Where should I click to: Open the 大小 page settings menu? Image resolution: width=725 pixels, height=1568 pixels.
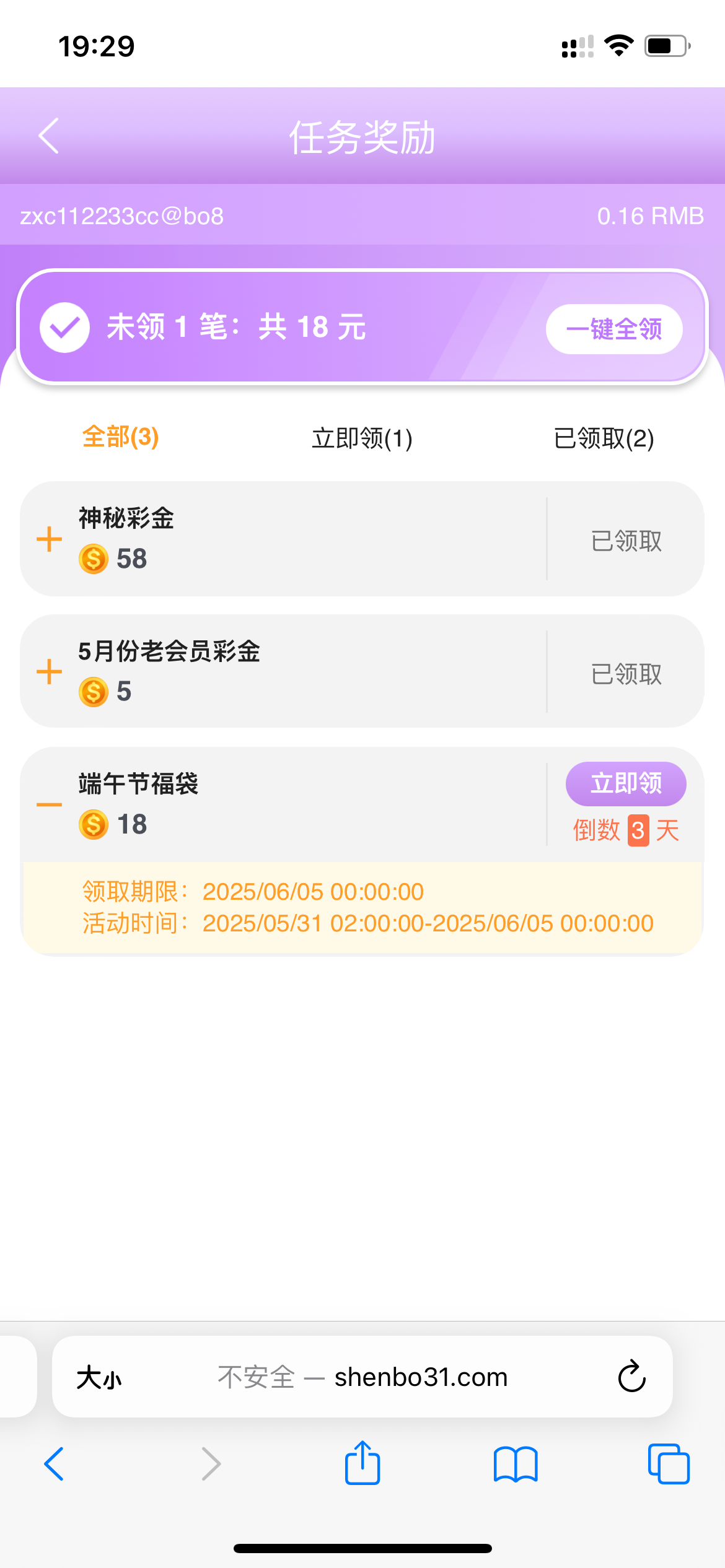coord(99,1378)
